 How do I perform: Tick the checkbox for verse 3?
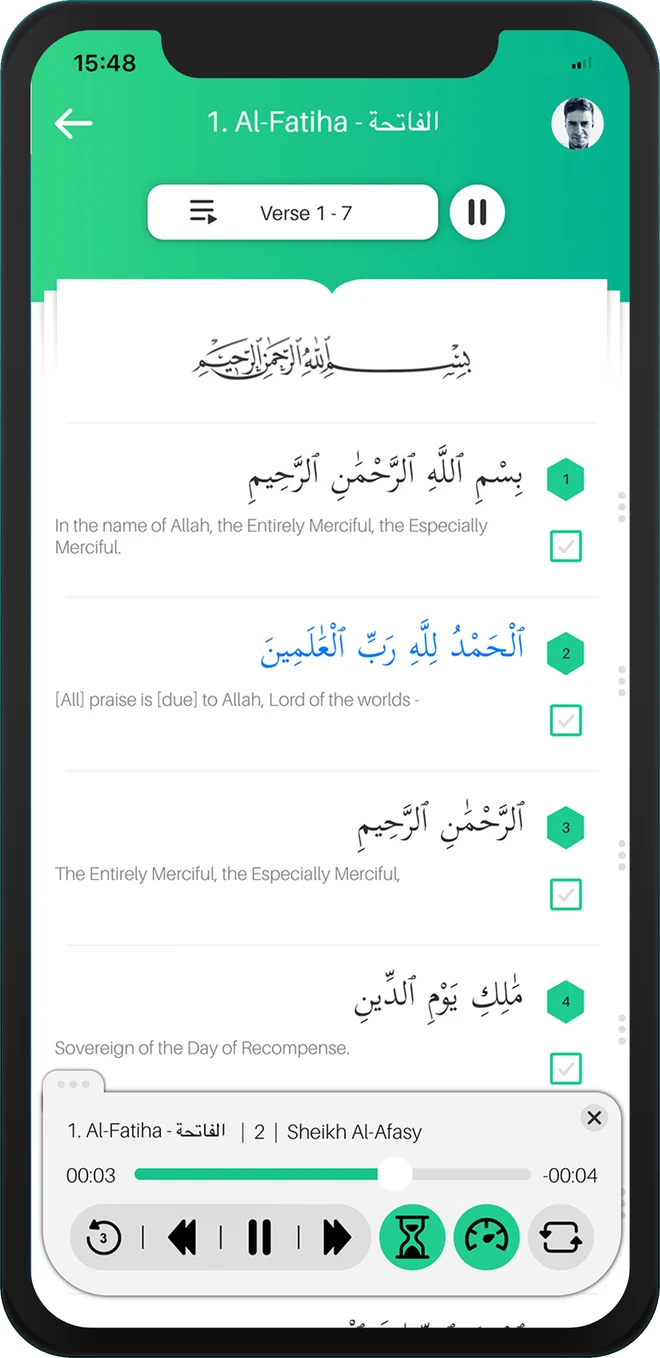[566, 894]
